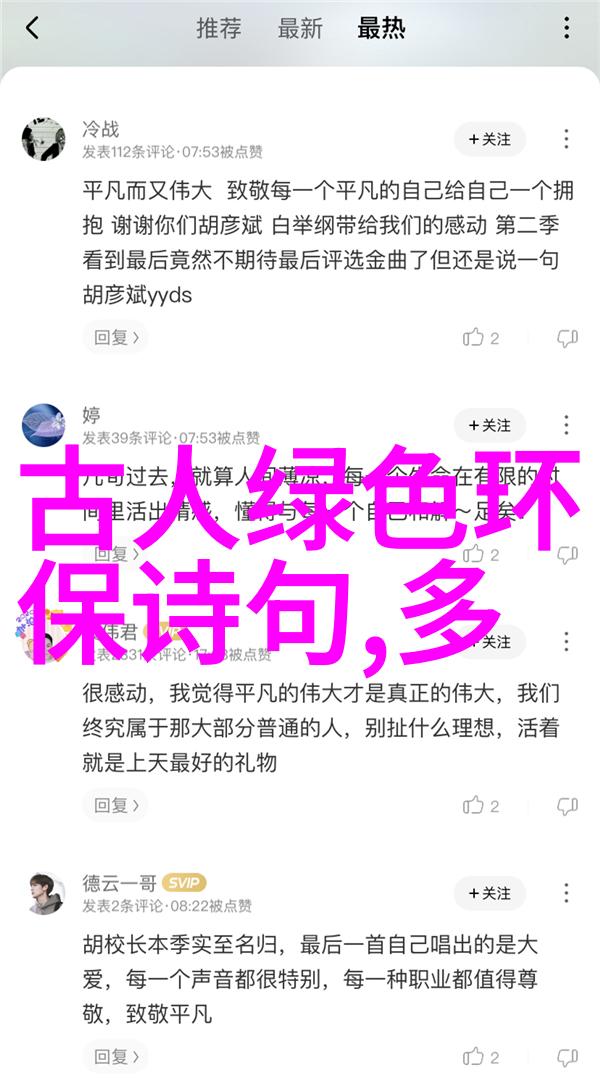Switch to the 最新 tab

(x=300, y=28)
